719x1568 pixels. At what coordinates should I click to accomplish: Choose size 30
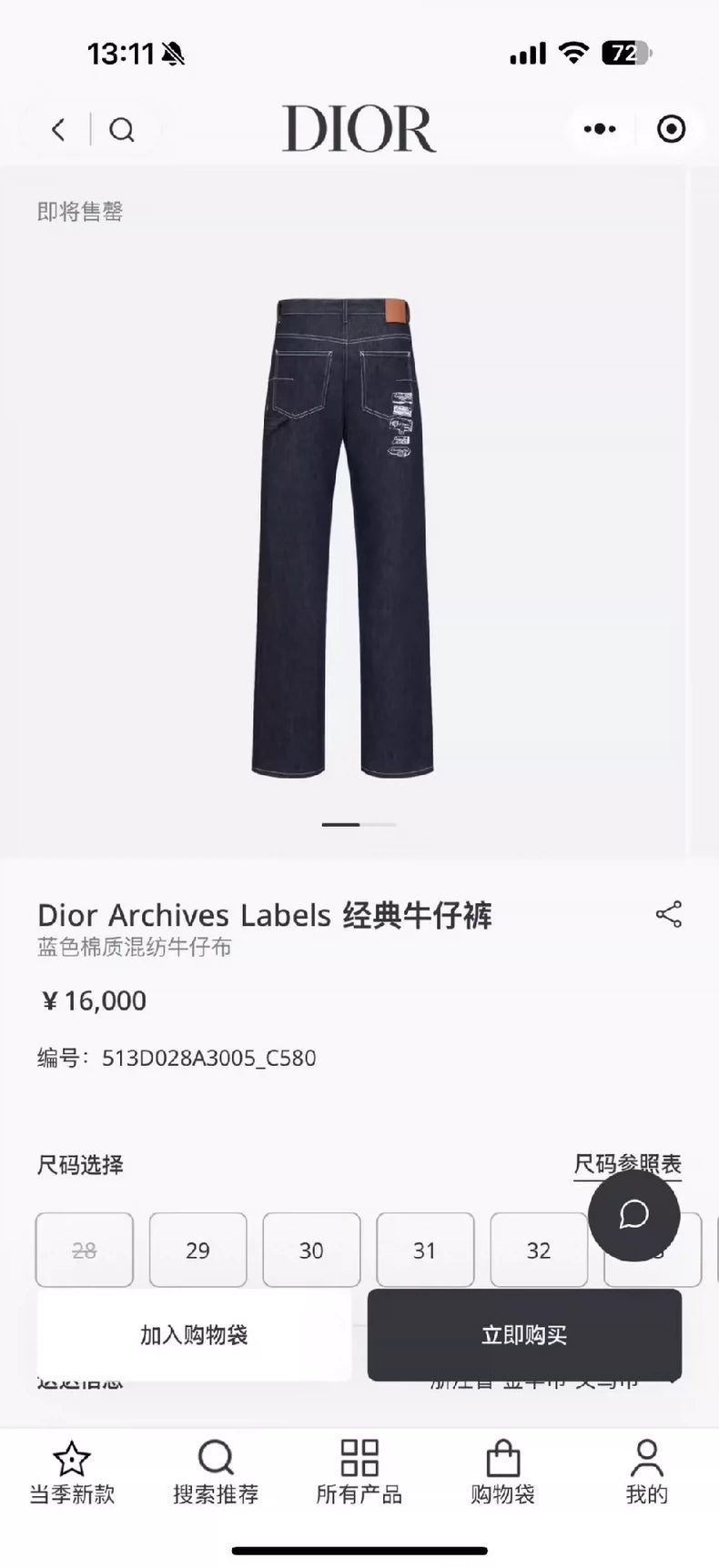click(311, 1251)
